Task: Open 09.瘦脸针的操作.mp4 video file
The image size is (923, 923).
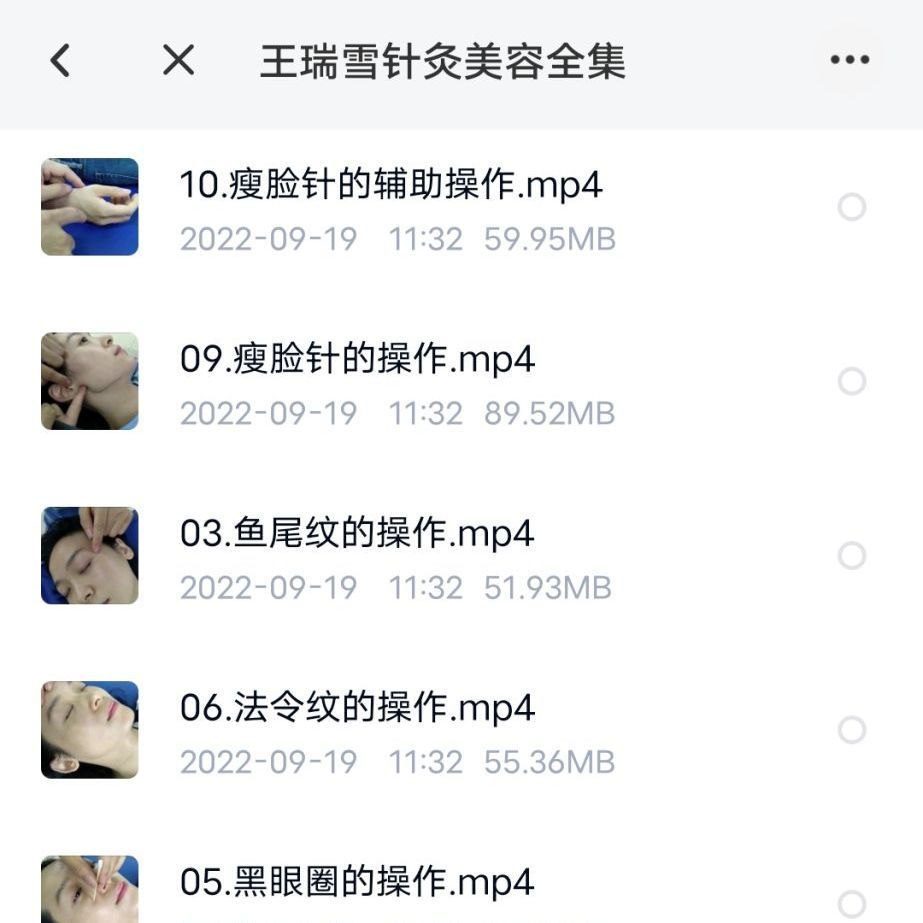Action: [x=357, y=360]
